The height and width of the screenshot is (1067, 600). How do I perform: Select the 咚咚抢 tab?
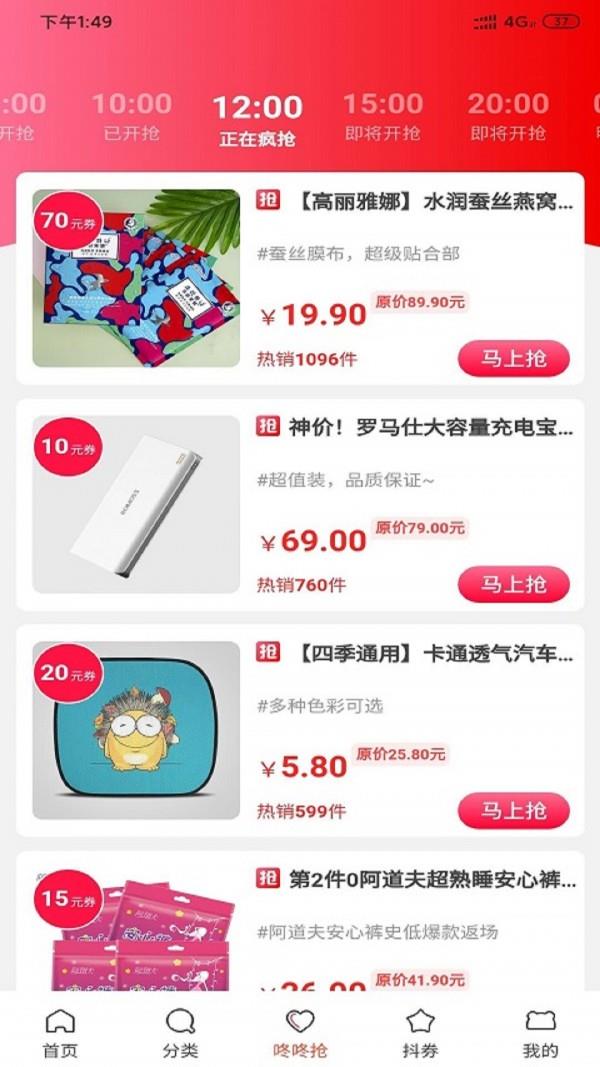coord(300,1033)
